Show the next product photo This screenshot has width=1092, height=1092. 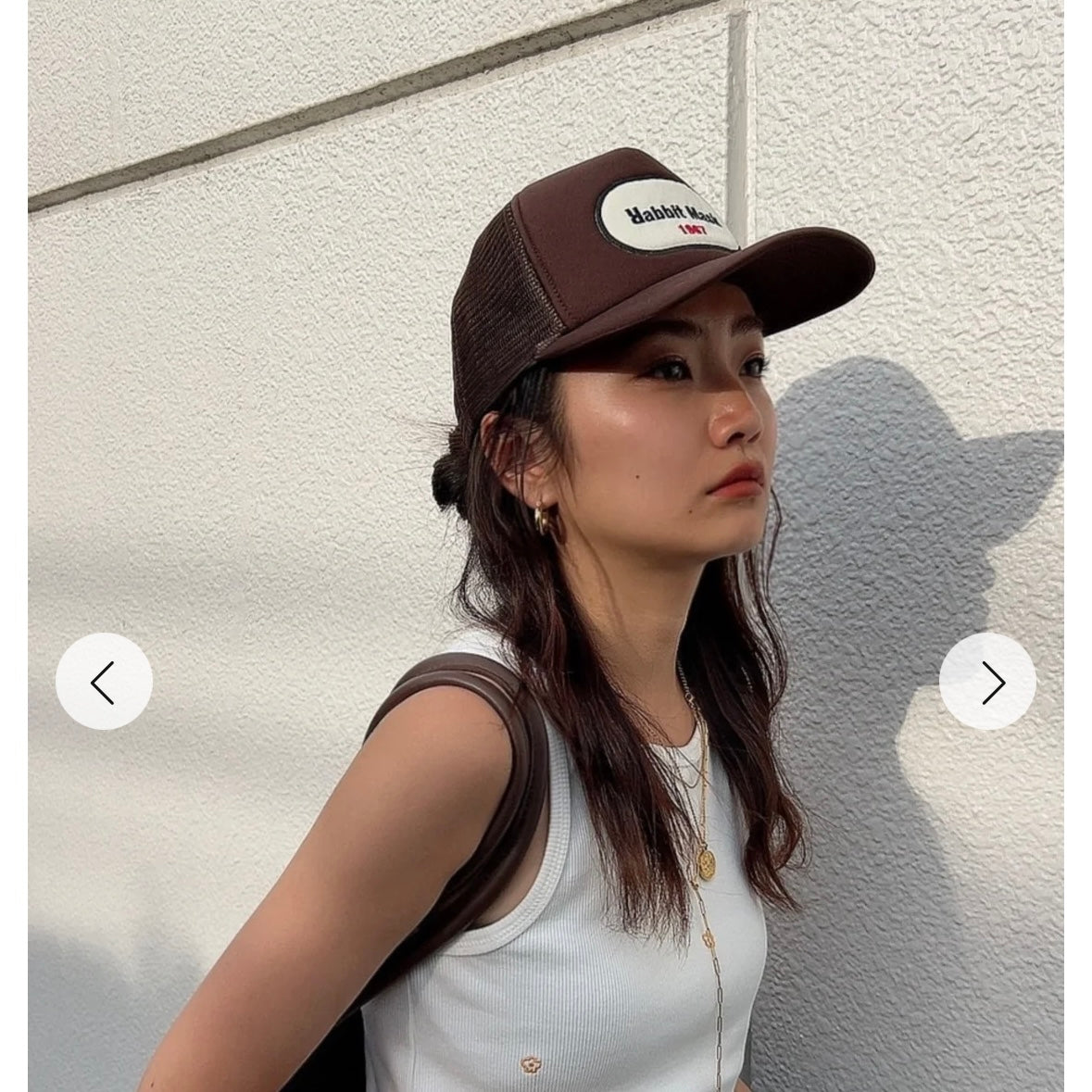point(987,682)
